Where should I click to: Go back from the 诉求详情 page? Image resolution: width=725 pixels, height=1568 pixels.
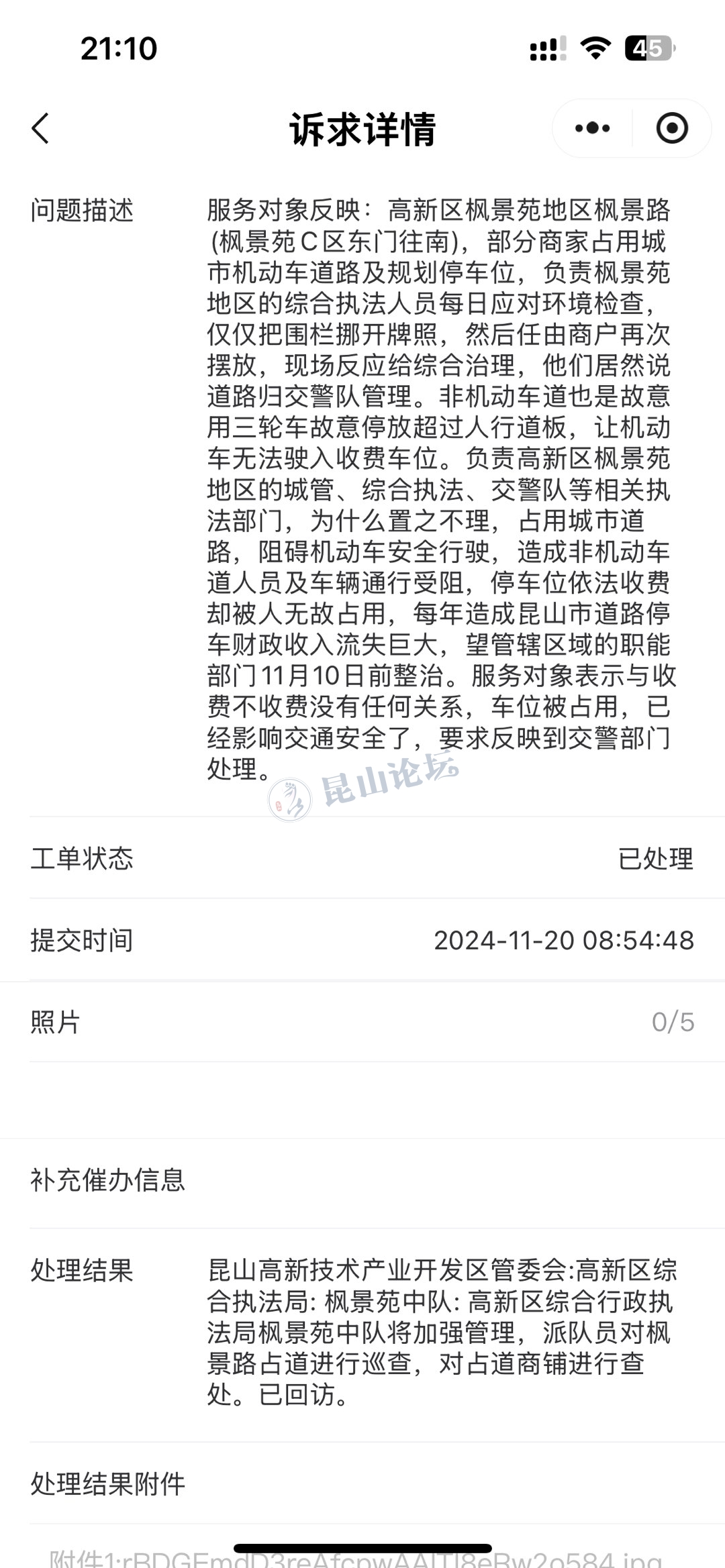(x=41, y=128)
